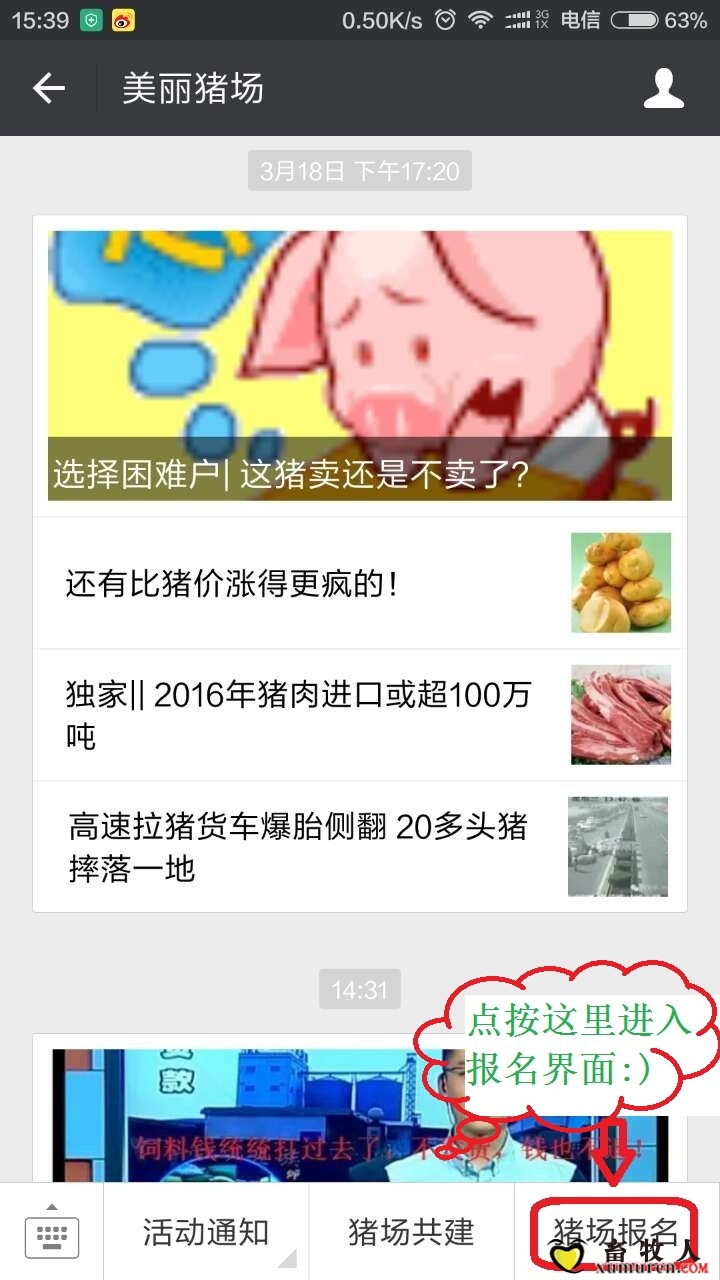The image size is (720, 1280).
Task: Open the account profile icon
Action: click(x=663, y=89)
